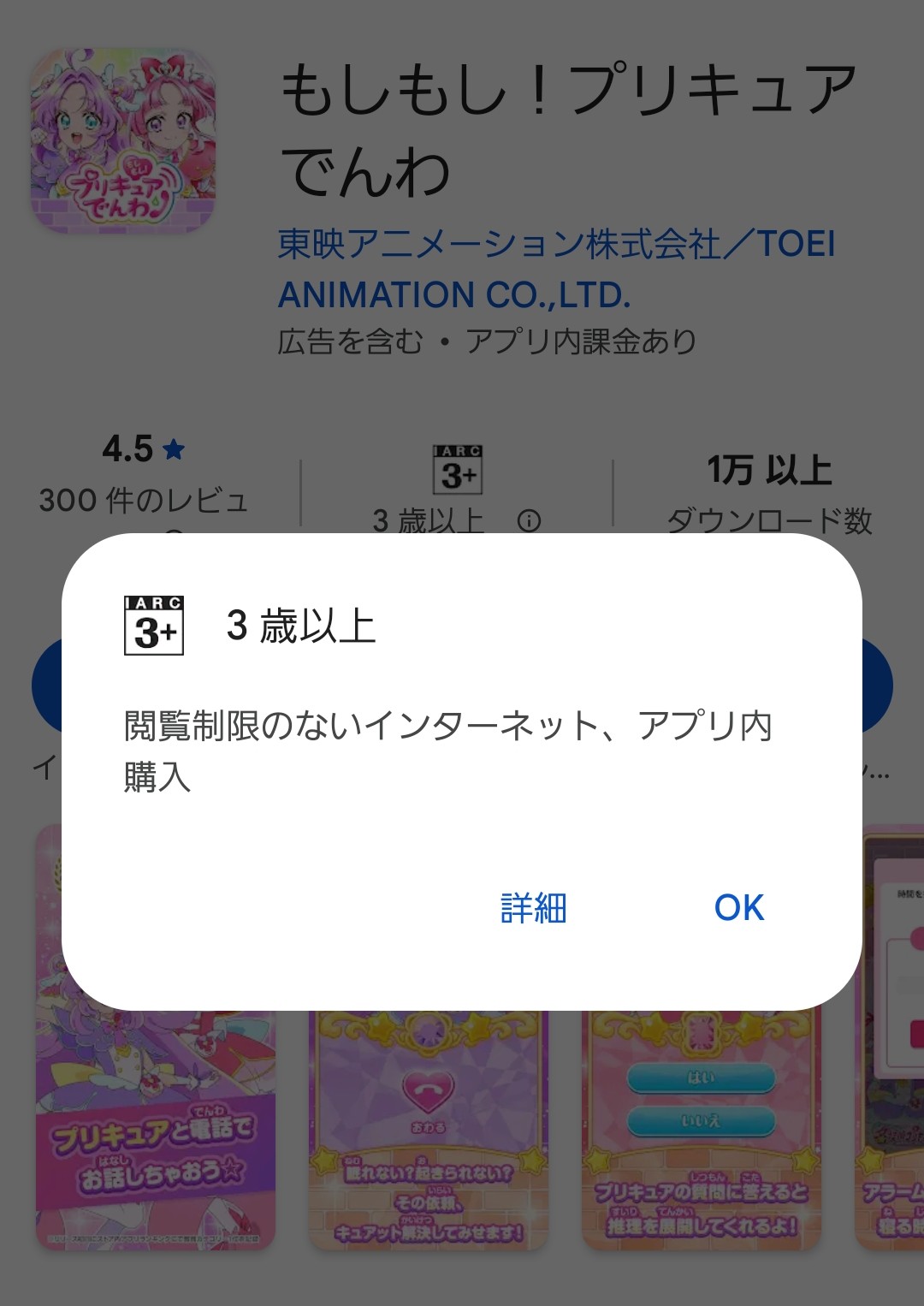Confirm the rating dialog with OK
Image resolution: width=924 pixels, height=1306 pixels.
tap(739, 907)
